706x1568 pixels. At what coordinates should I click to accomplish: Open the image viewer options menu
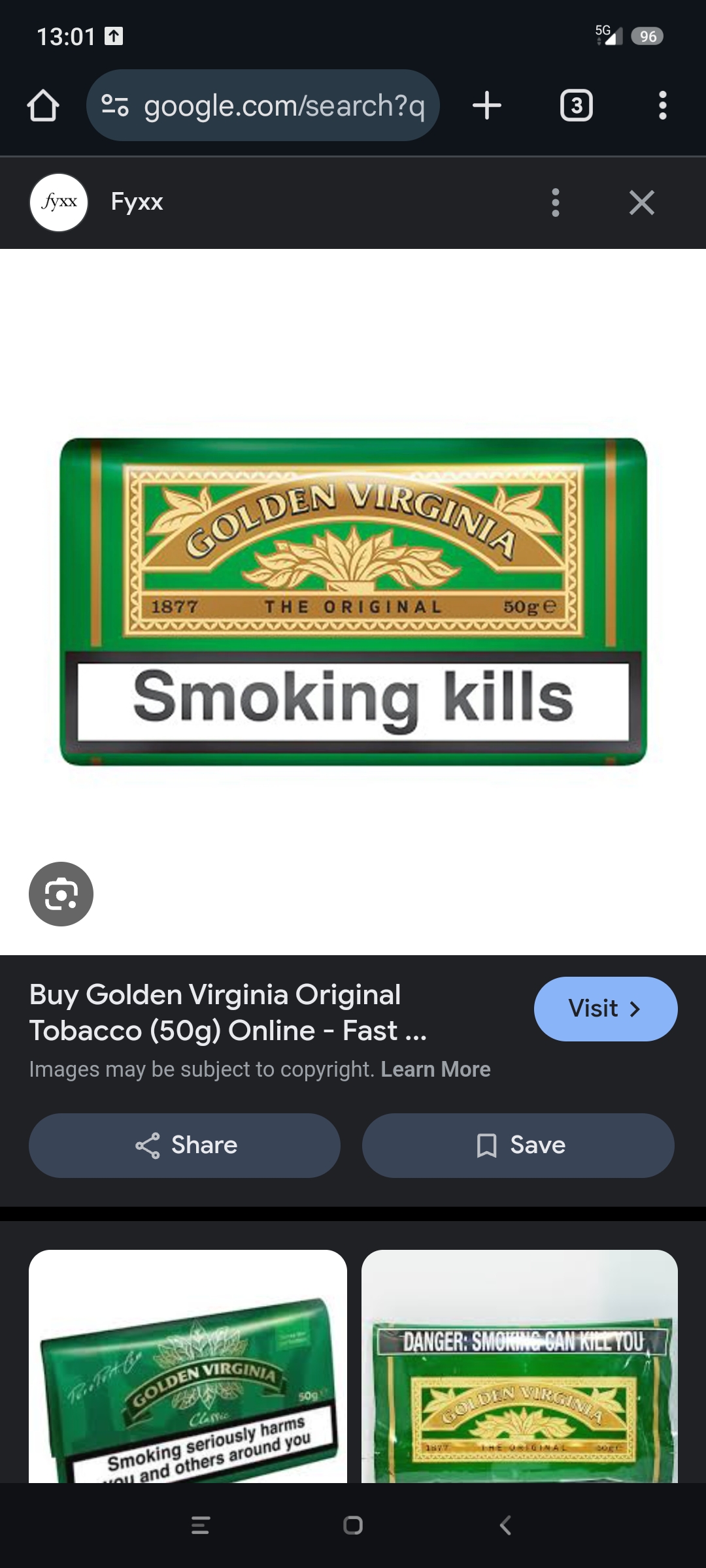[555, 203]
